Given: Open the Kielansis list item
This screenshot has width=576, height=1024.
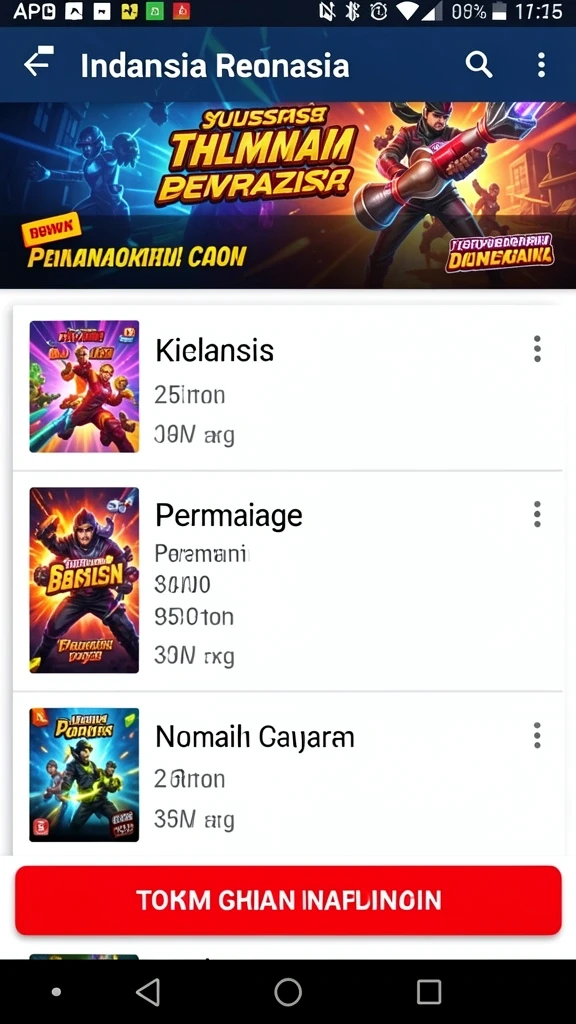Looking at the screenshot, I should point(287,387).
